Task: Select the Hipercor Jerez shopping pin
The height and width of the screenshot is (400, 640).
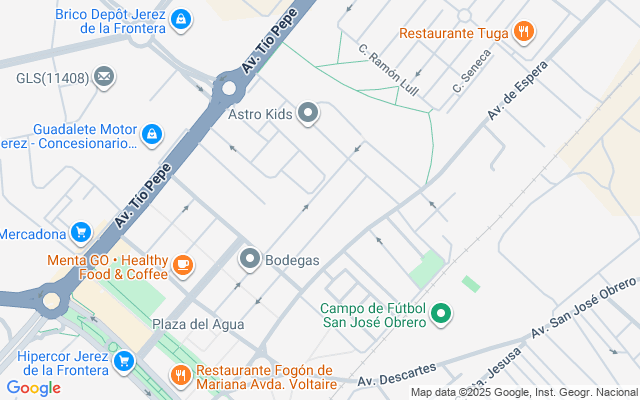Action: (124, 361)
